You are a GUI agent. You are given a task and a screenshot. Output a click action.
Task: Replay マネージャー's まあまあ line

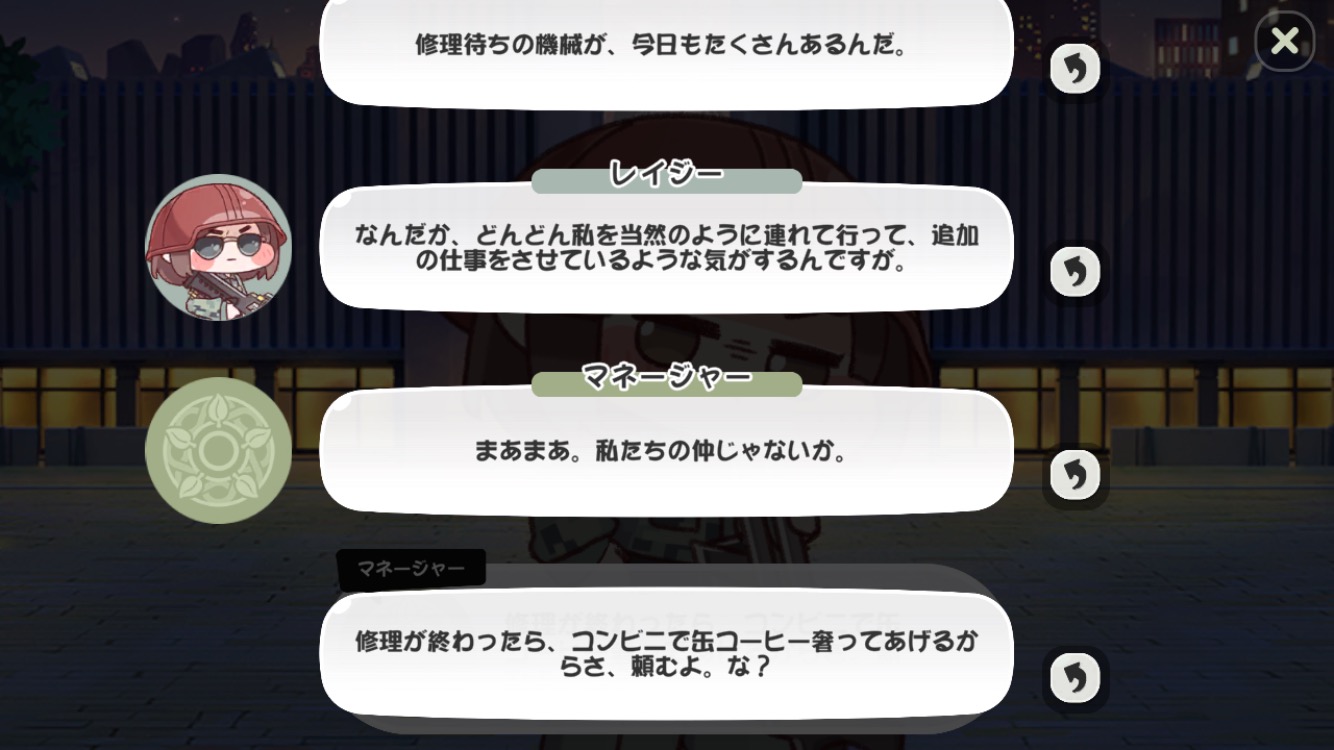(1075, 475)
